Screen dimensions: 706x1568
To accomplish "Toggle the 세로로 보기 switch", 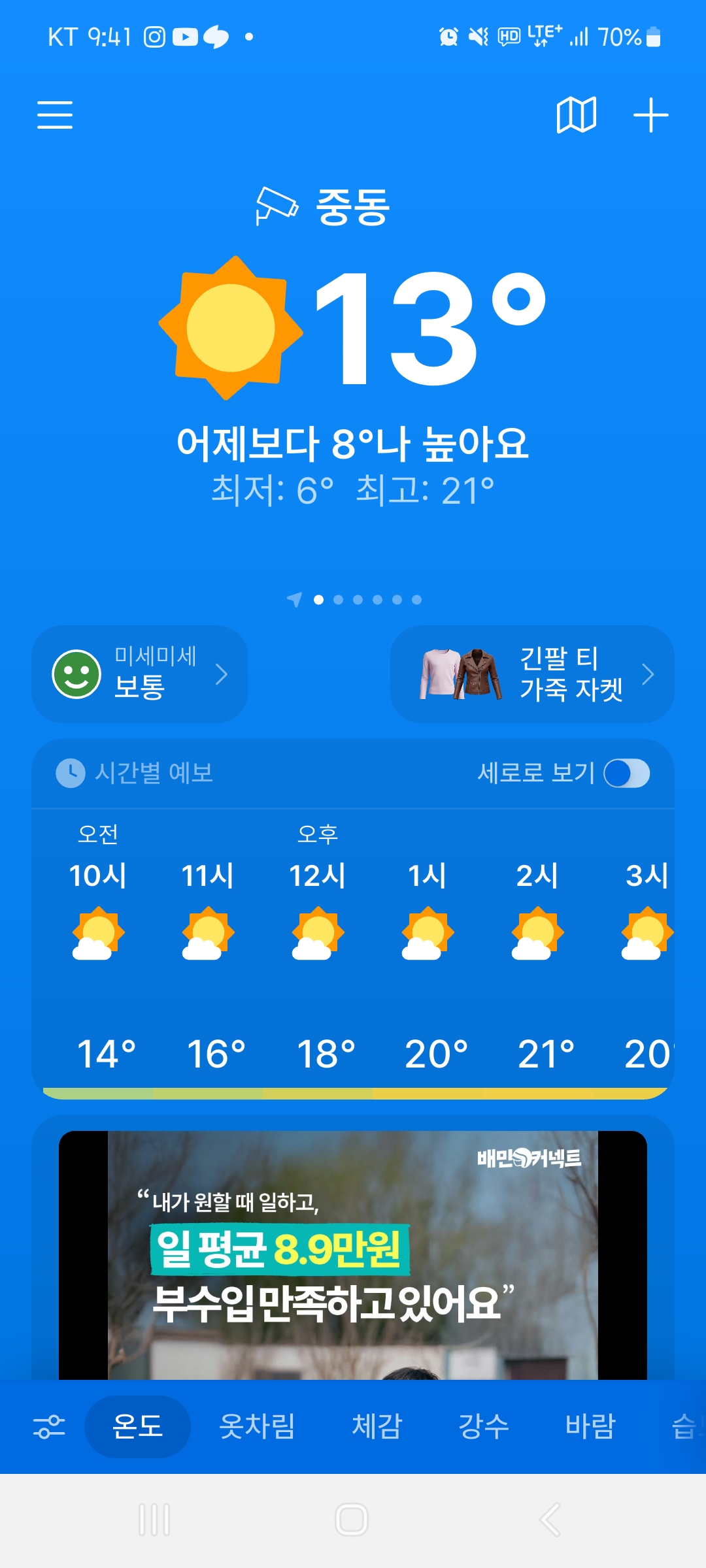I will point(626,774).
